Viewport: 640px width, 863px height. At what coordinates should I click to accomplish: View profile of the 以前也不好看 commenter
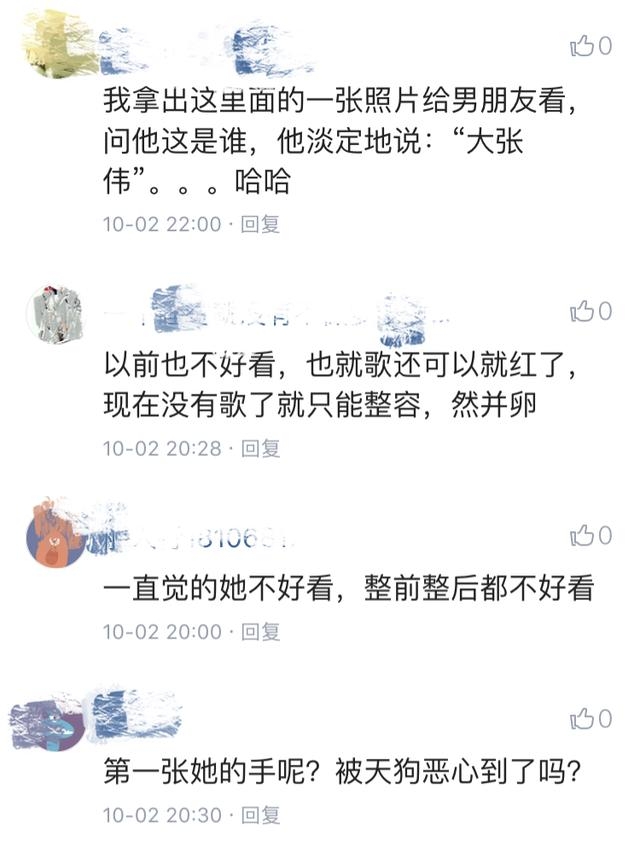point(56,313)
